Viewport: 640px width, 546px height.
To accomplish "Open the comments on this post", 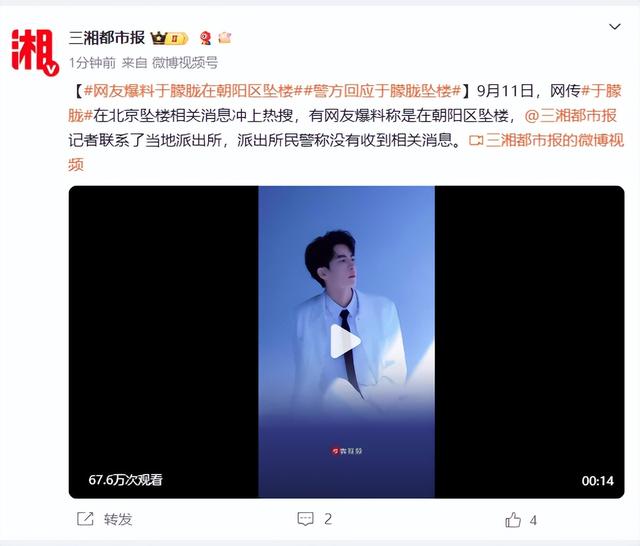I will point(314,519).
